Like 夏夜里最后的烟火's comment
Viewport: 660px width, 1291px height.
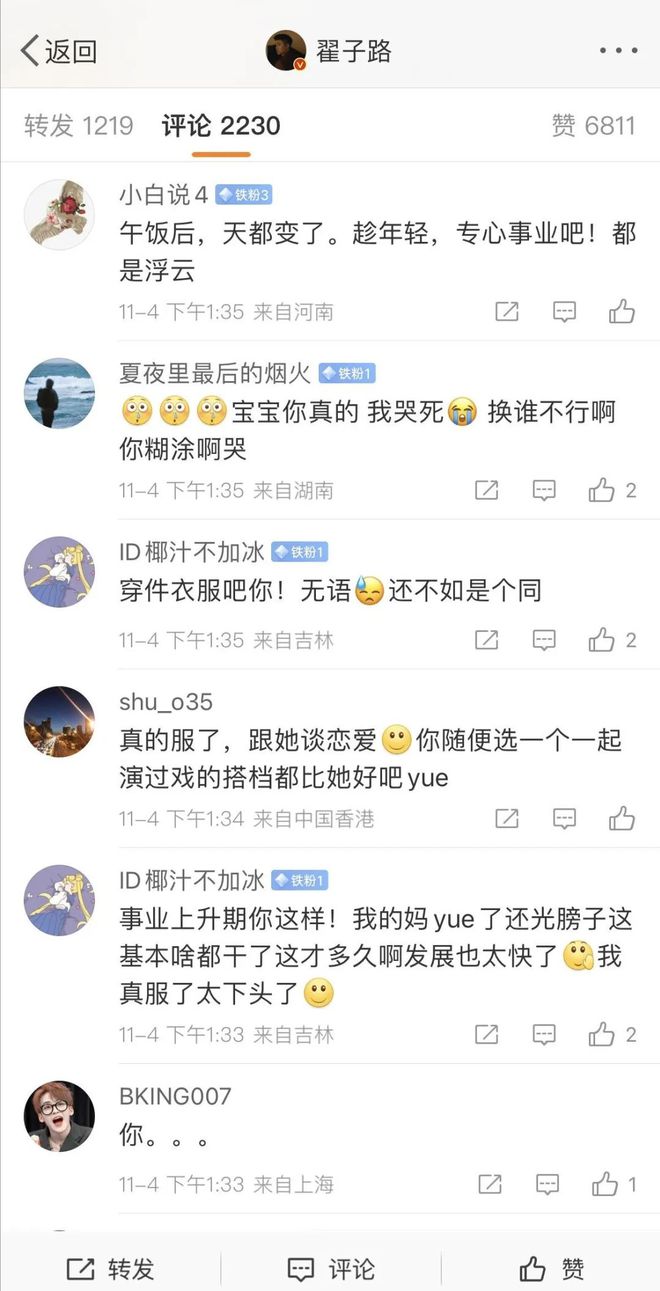pyautogui.click(x=602, y=490)
